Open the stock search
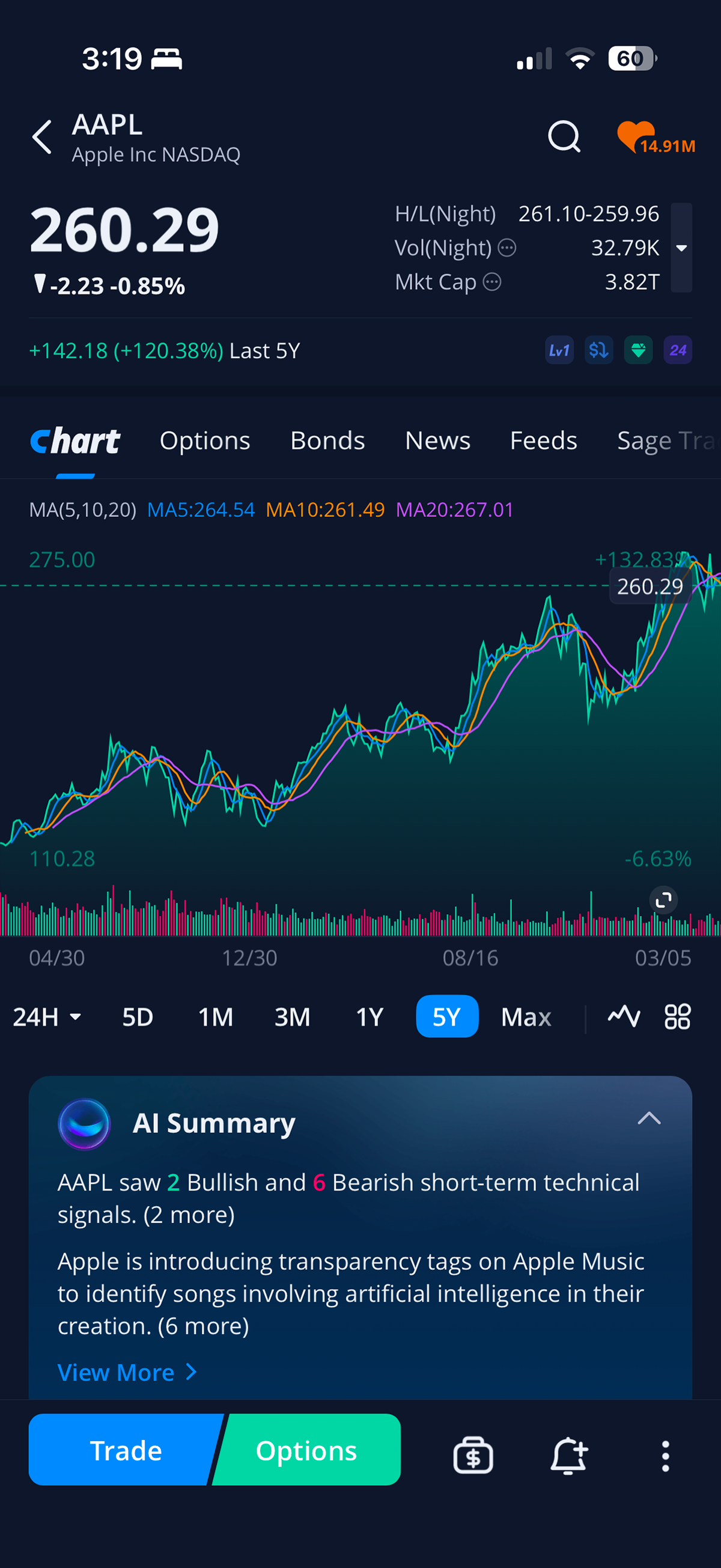Viewport: 721px width, 1568px height. (564, 136)
